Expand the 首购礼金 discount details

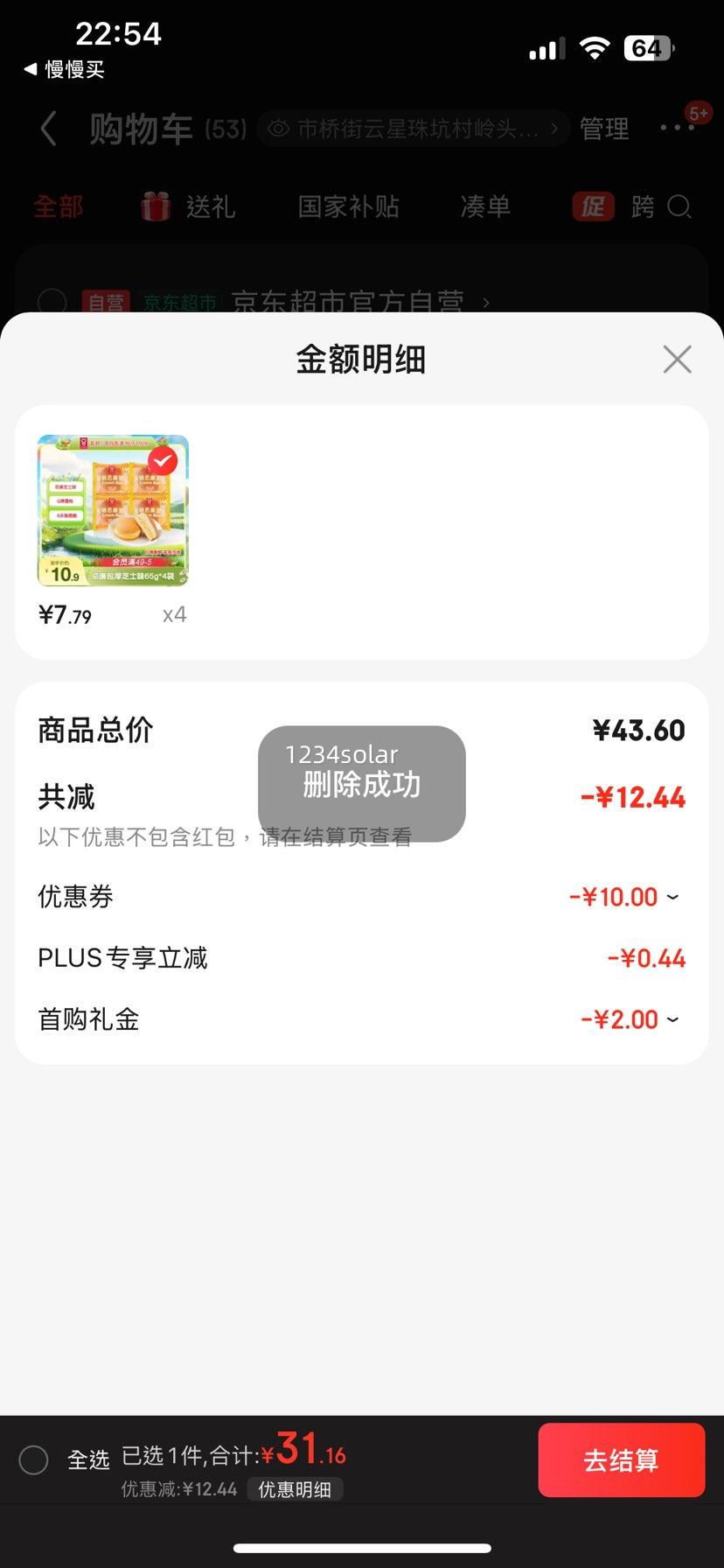672,1018
